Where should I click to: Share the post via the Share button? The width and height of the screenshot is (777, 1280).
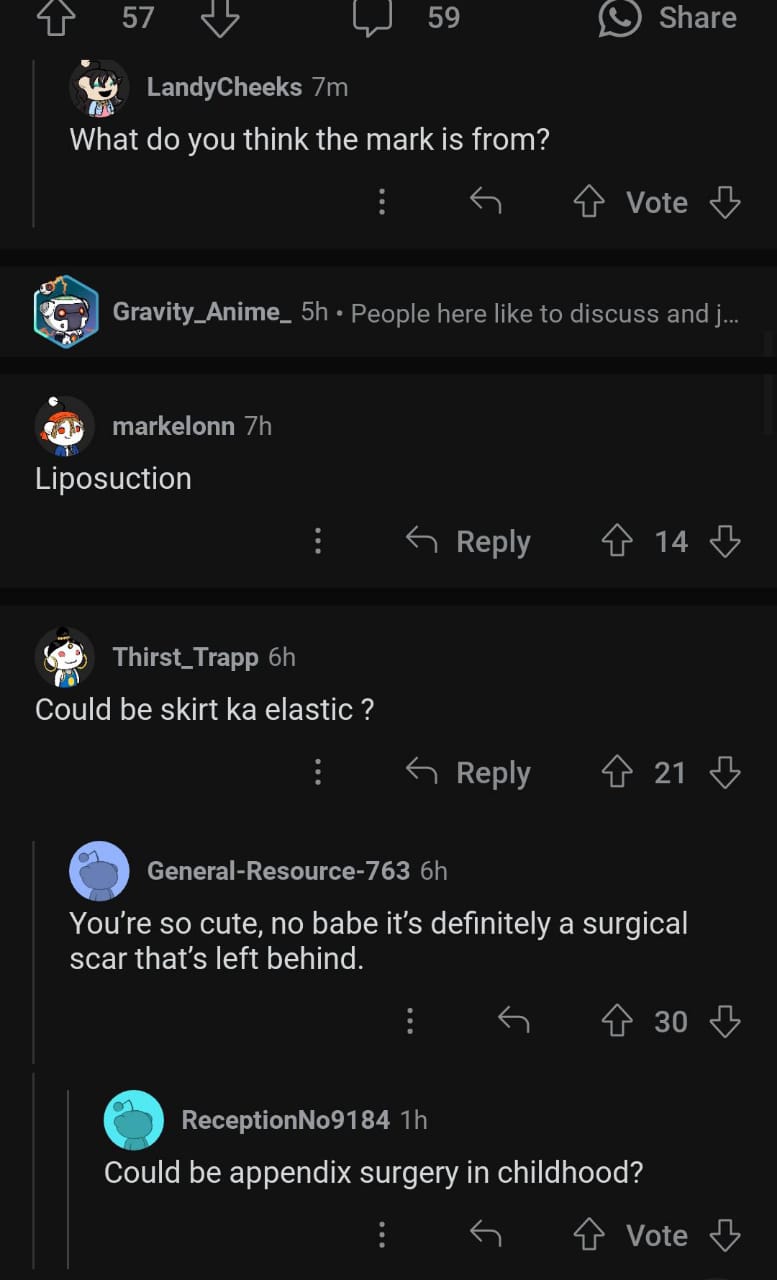[668, 18]
